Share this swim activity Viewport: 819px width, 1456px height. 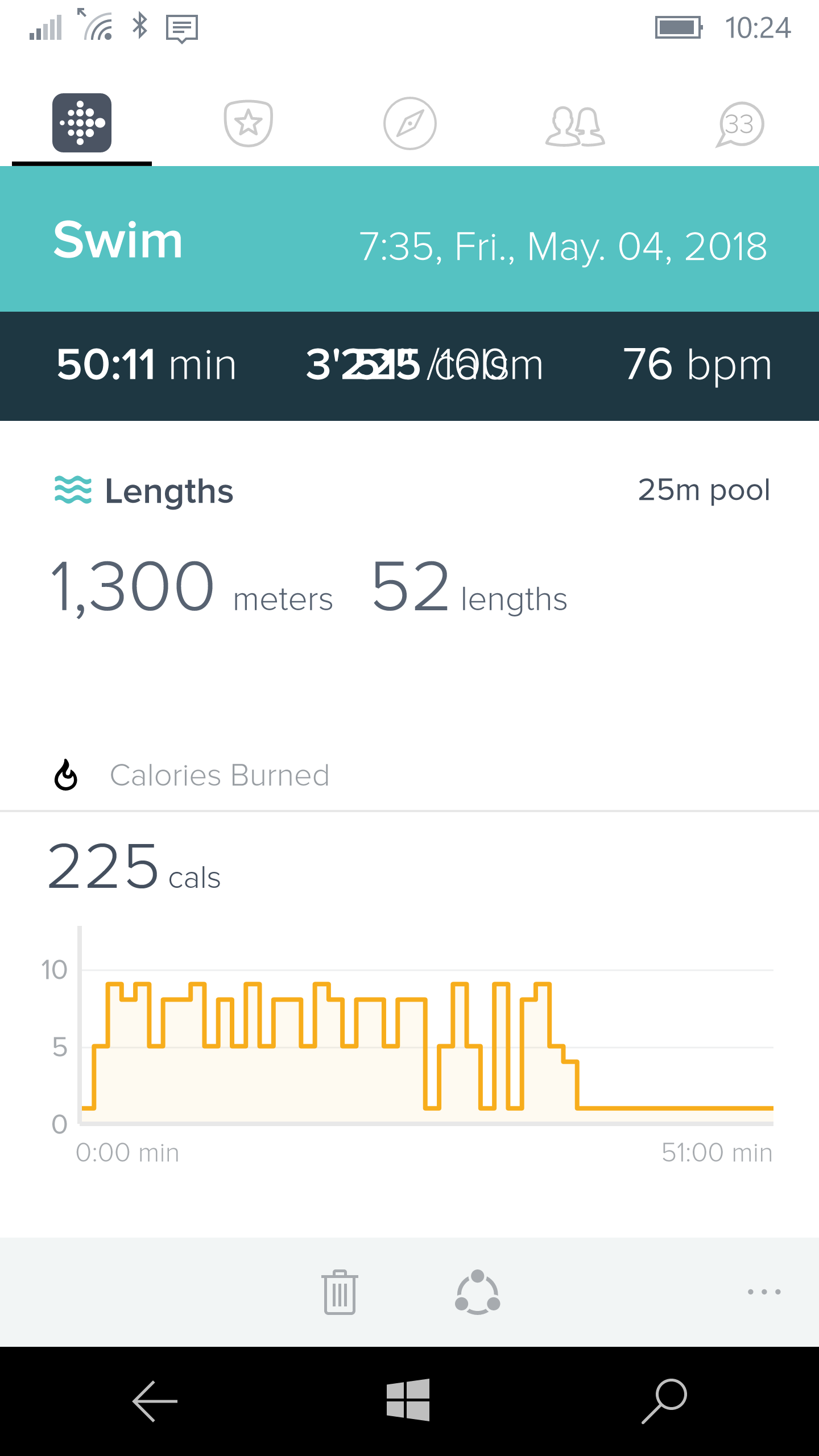478,1292
